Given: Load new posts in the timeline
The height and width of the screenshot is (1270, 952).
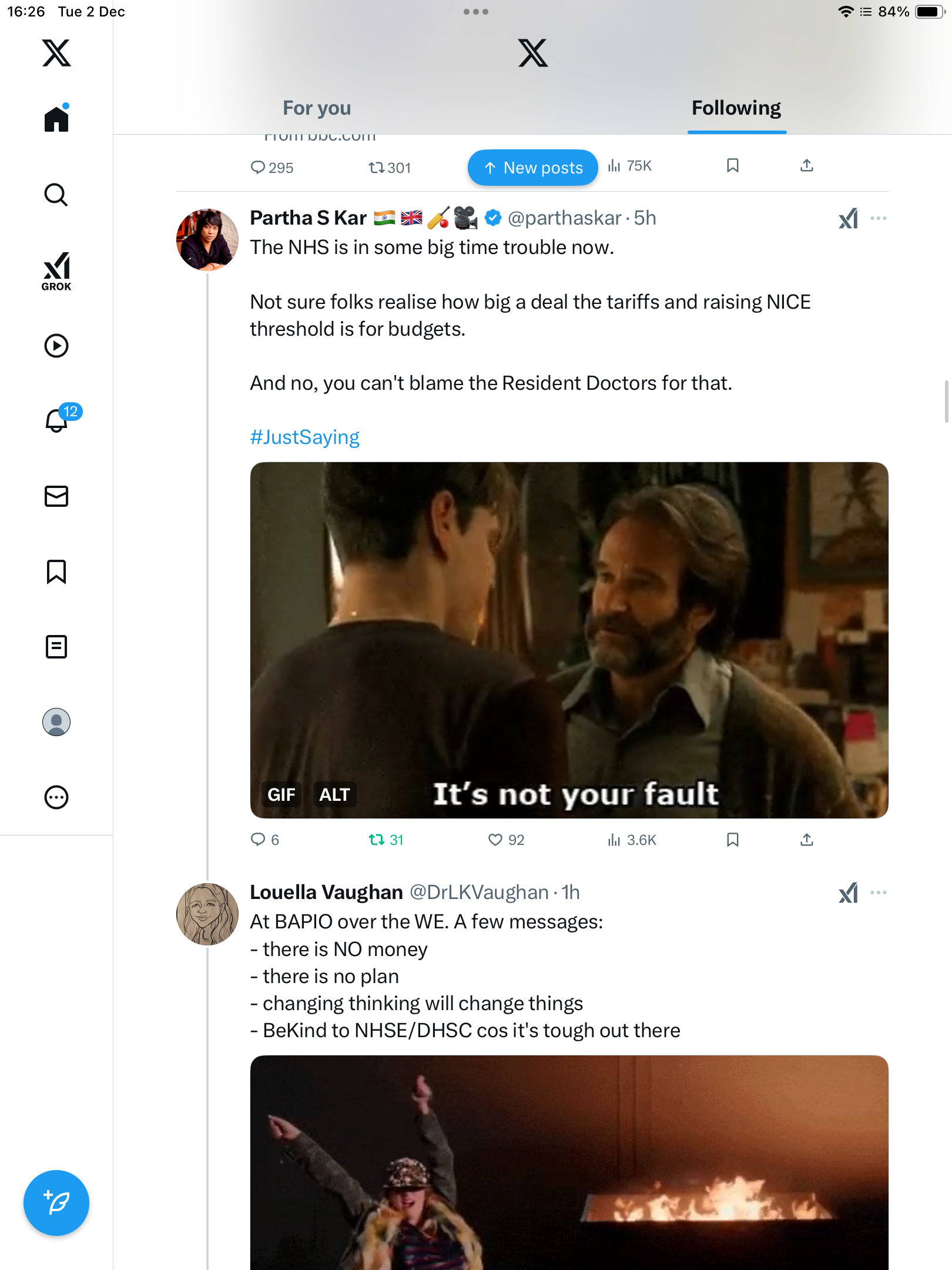Looking at the screenshot, I should coord(532,168).
